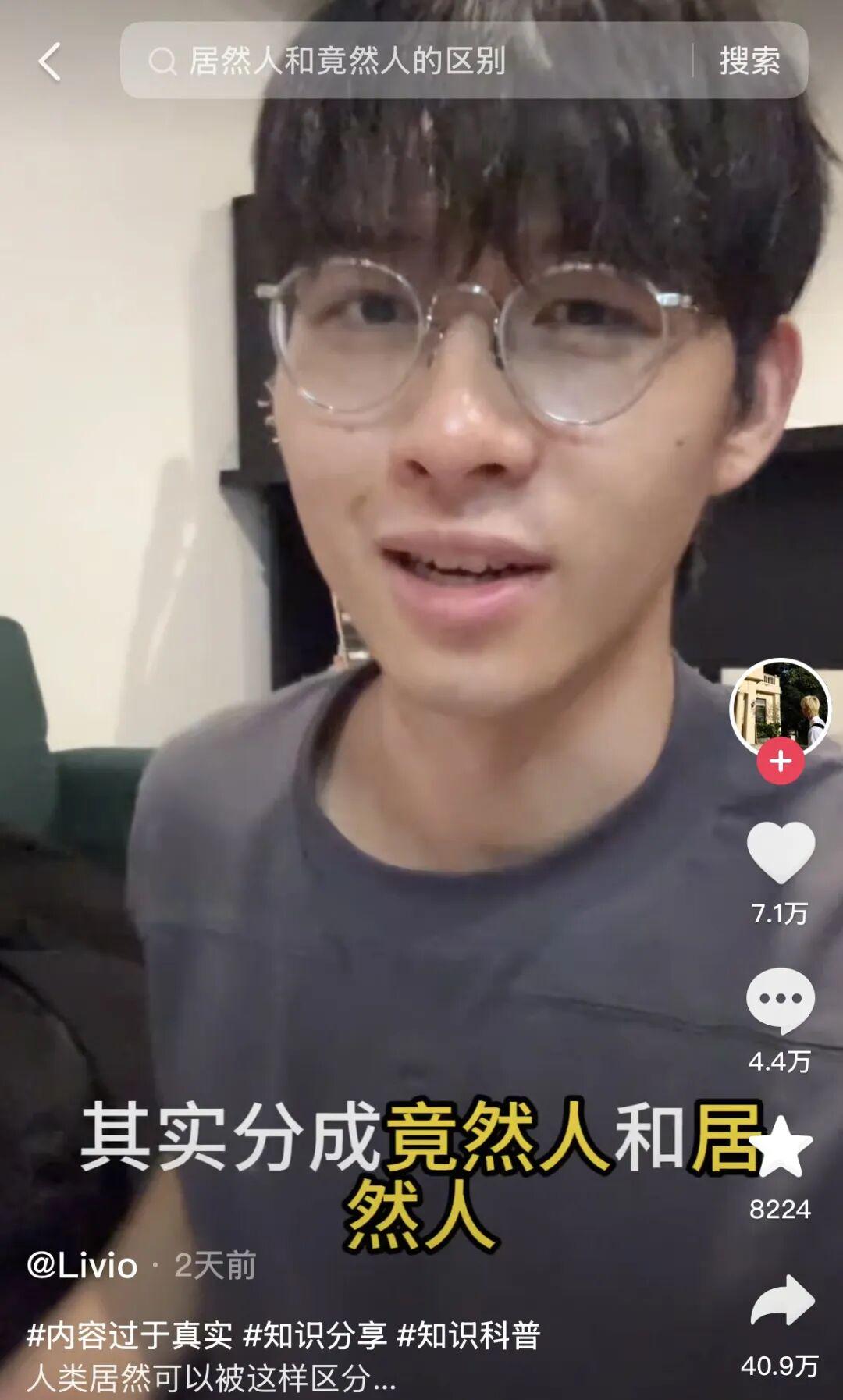Like the video with the heart icon
Image resolution: width=843 pixels, height=1400 pixels.
click(781, 853)
